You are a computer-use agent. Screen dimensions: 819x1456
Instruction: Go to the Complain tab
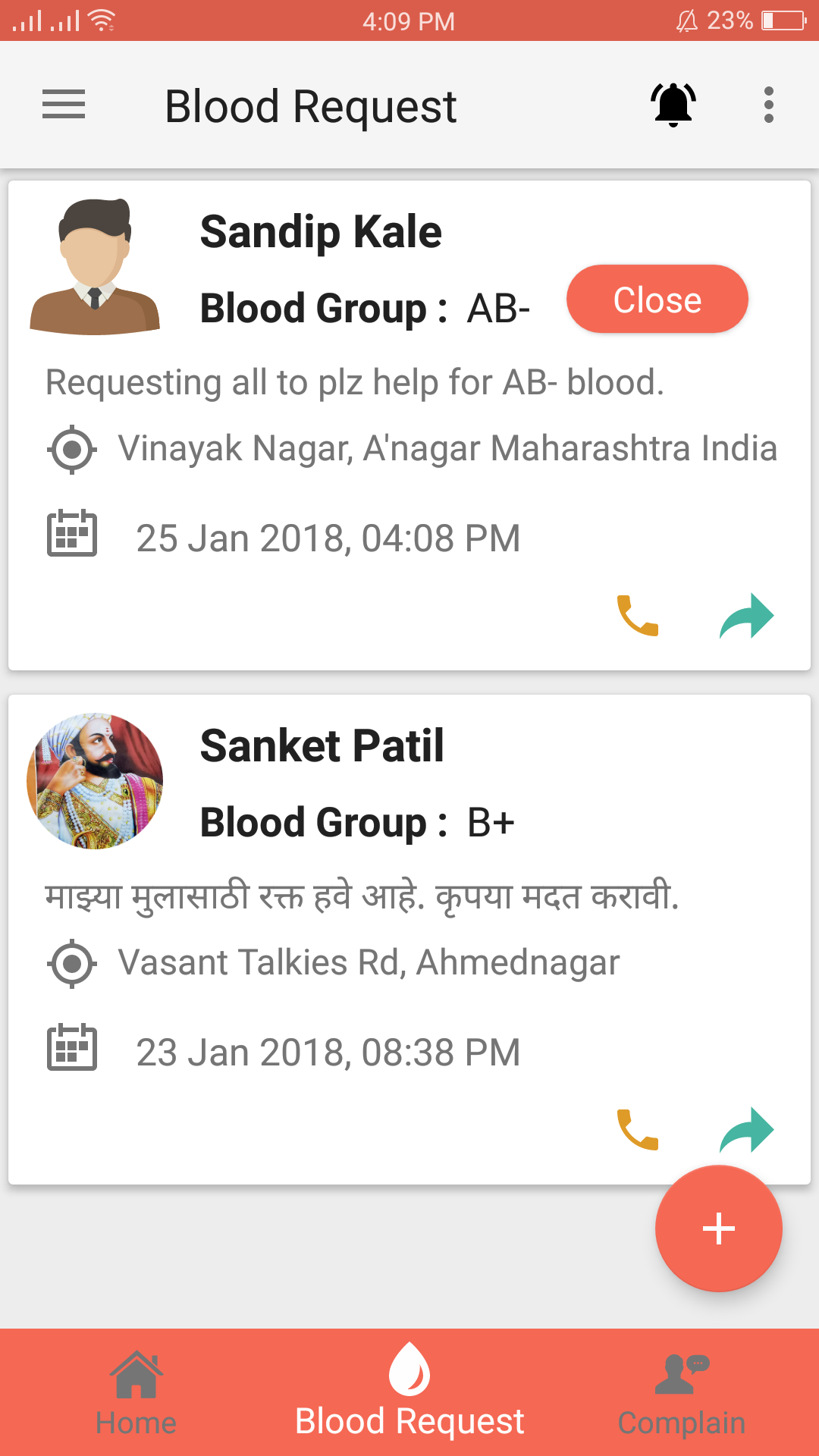[682, 1394]
